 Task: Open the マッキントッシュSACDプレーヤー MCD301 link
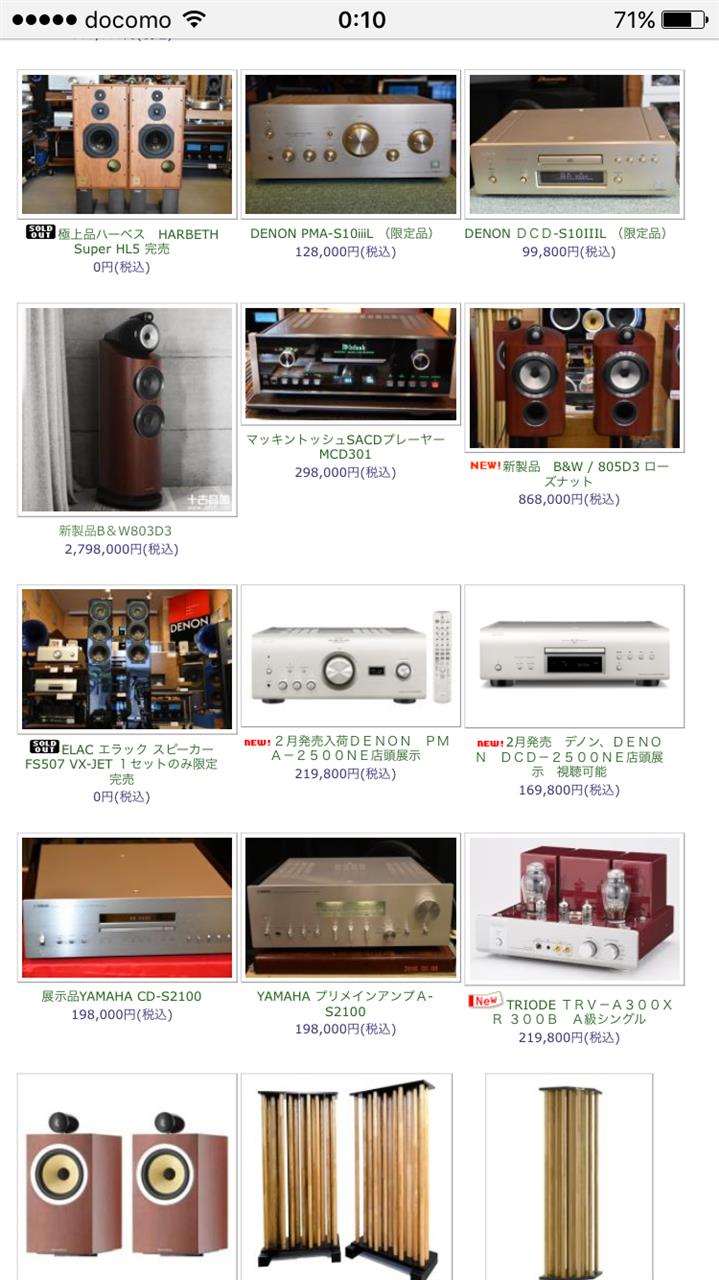click(345, 447)
